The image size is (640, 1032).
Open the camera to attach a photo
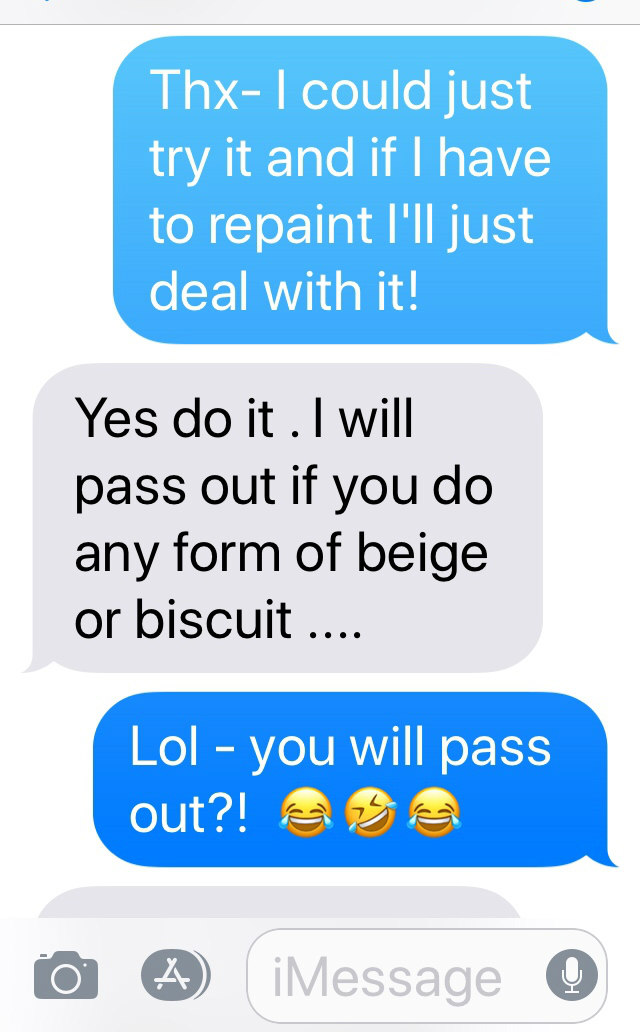(66, 975)
